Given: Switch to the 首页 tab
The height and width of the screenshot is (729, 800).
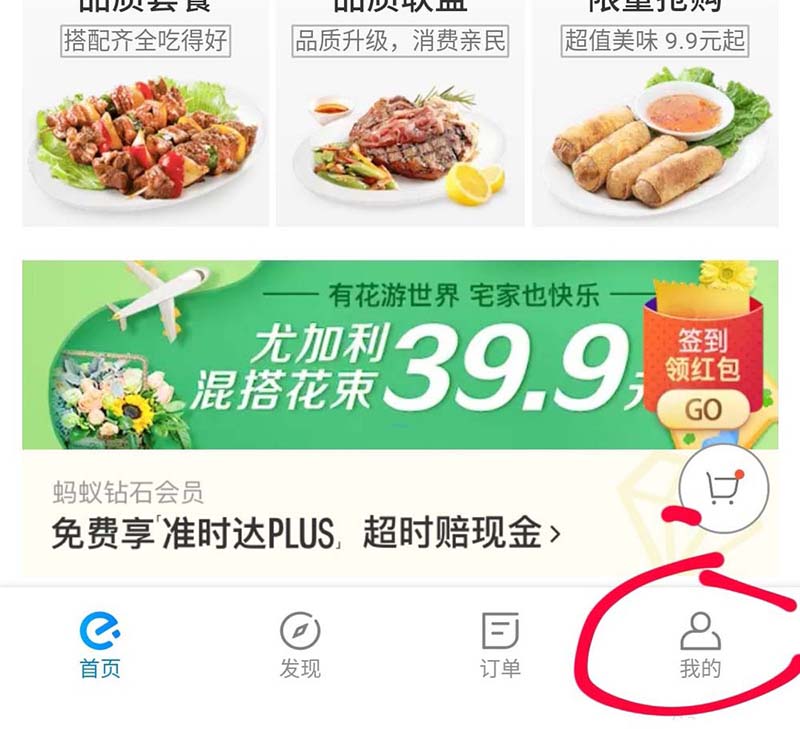Looking at the screenshot, I should pos(100,646).
